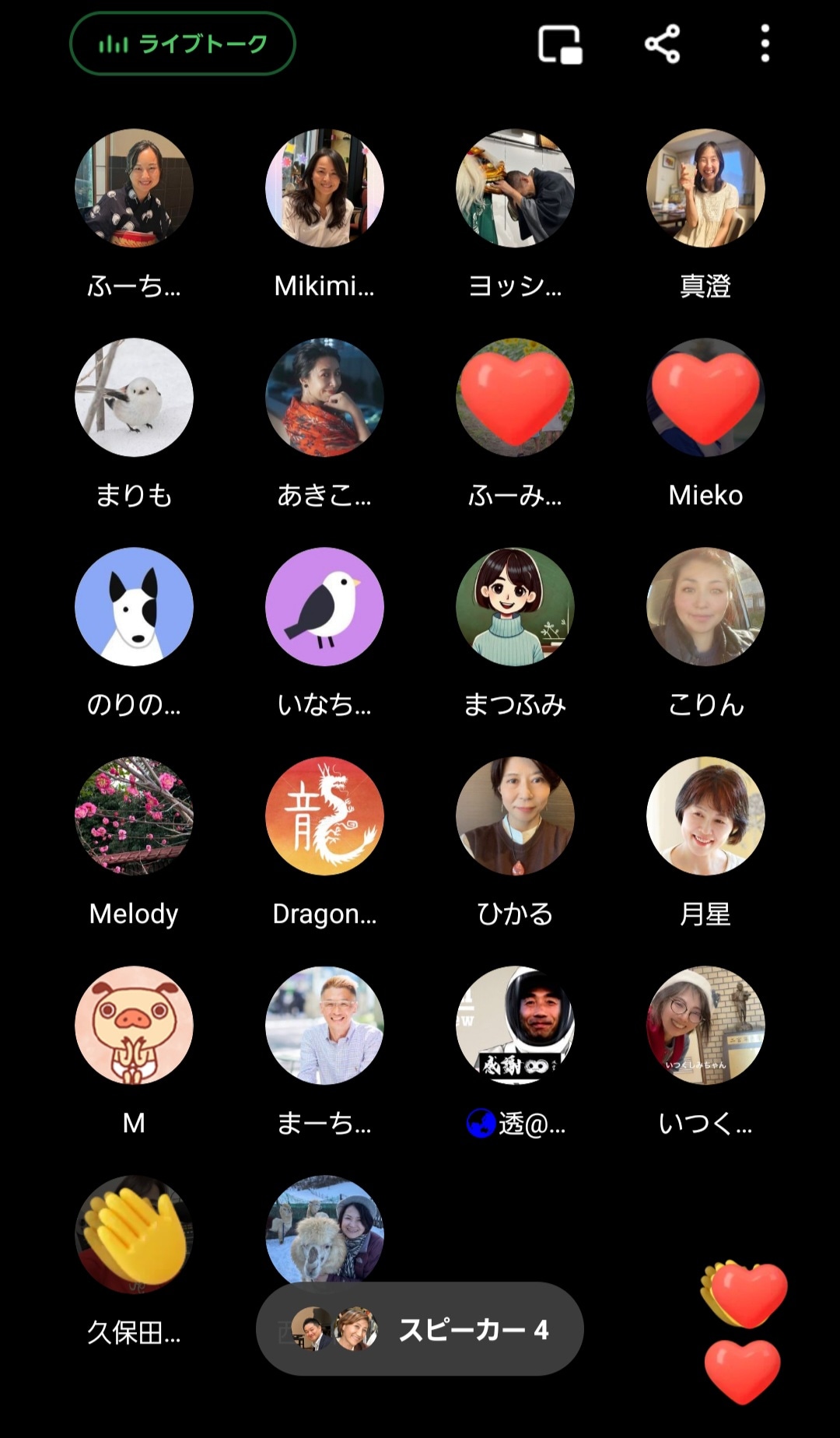Select ふーち participant avatar
The image size is (840, 1438).
(x=134, y=188)
